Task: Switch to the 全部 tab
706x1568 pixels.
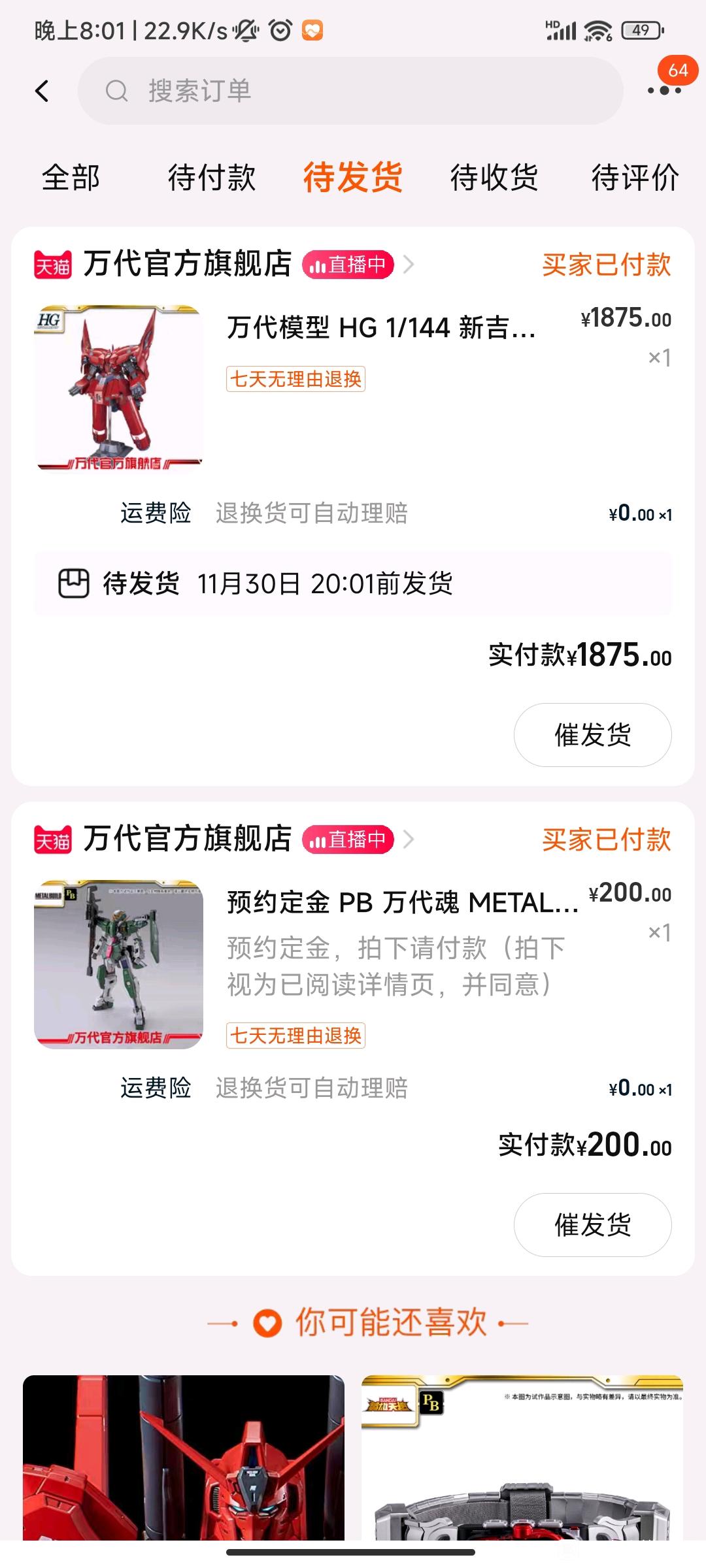Action: coord(71,178)
